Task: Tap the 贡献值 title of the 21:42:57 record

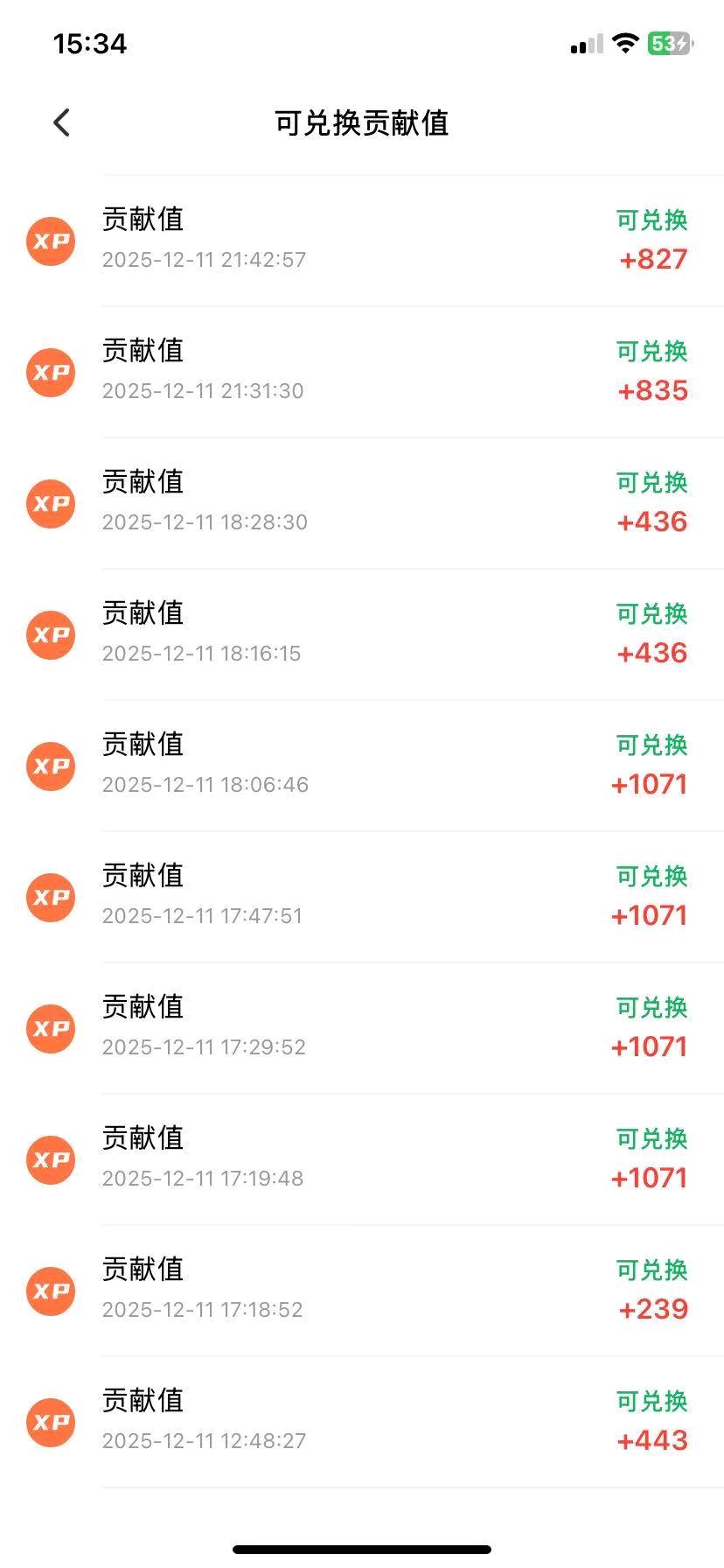Action: click(x=143, y=220)
